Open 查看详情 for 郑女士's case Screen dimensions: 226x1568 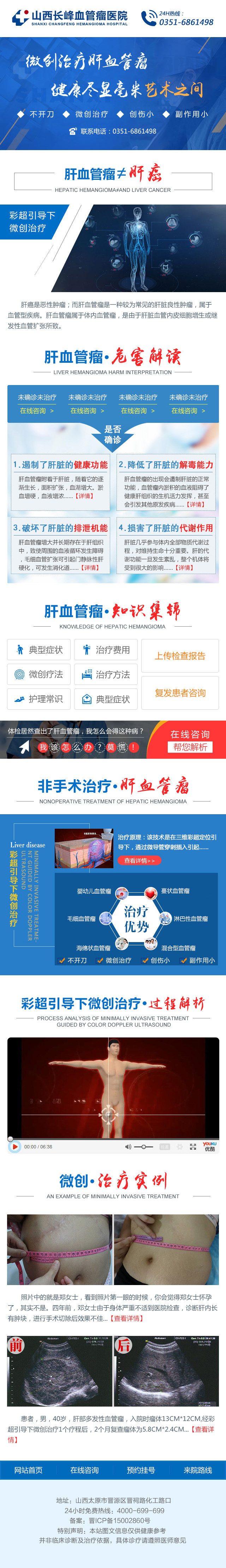coord(128,1318)
